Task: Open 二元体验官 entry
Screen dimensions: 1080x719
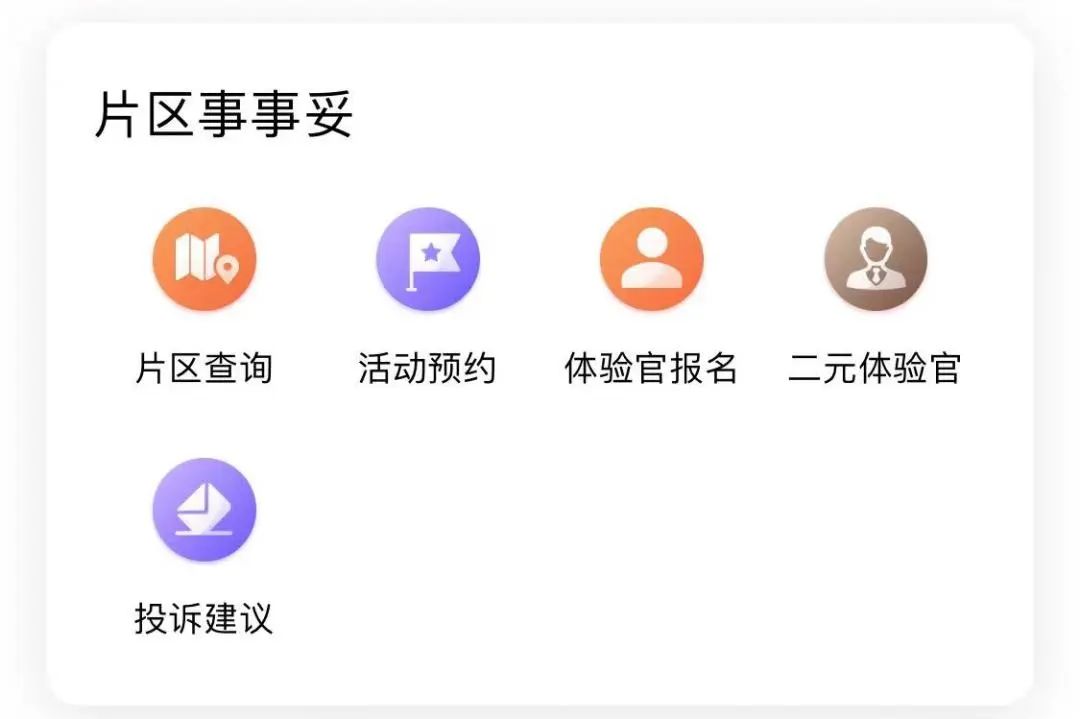Action: [875, 260]
